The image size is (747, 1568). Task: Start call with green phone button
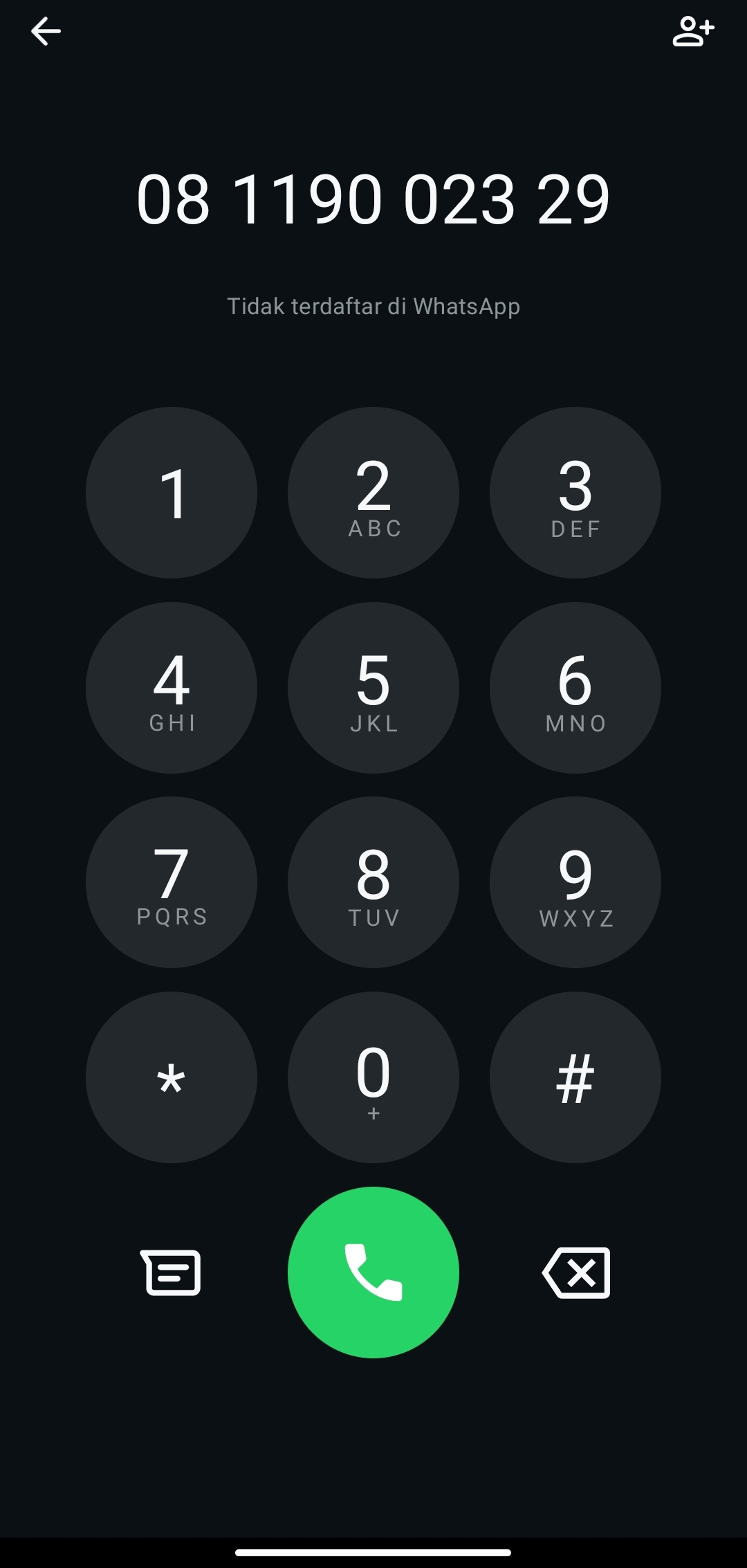click(373, 1272)
